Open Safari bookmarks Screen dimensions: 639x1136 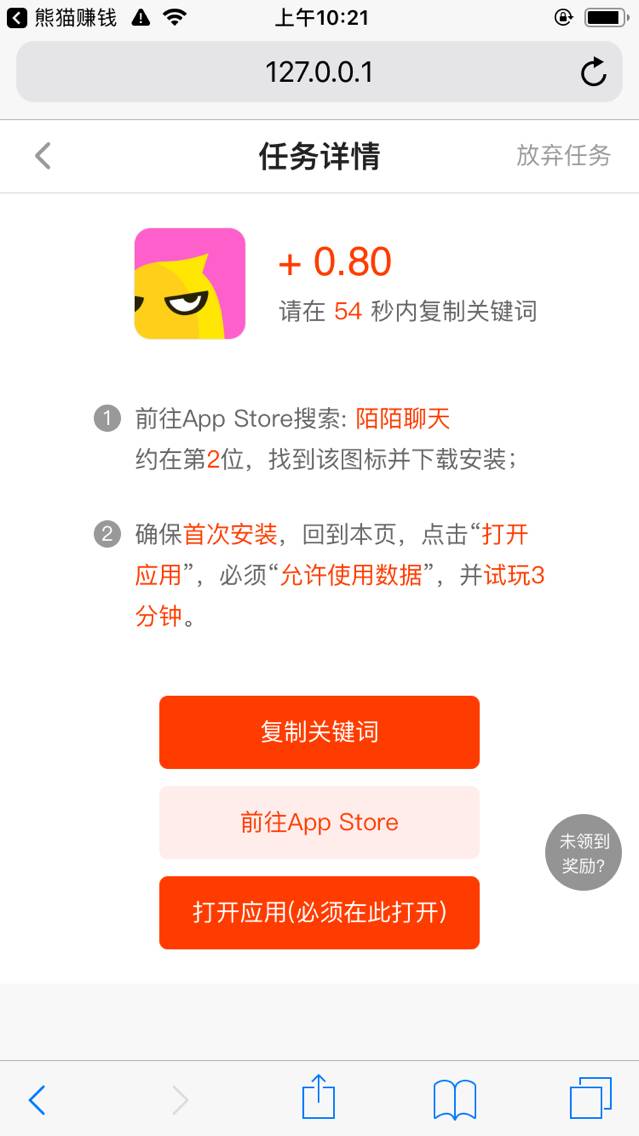point(454,1099)
